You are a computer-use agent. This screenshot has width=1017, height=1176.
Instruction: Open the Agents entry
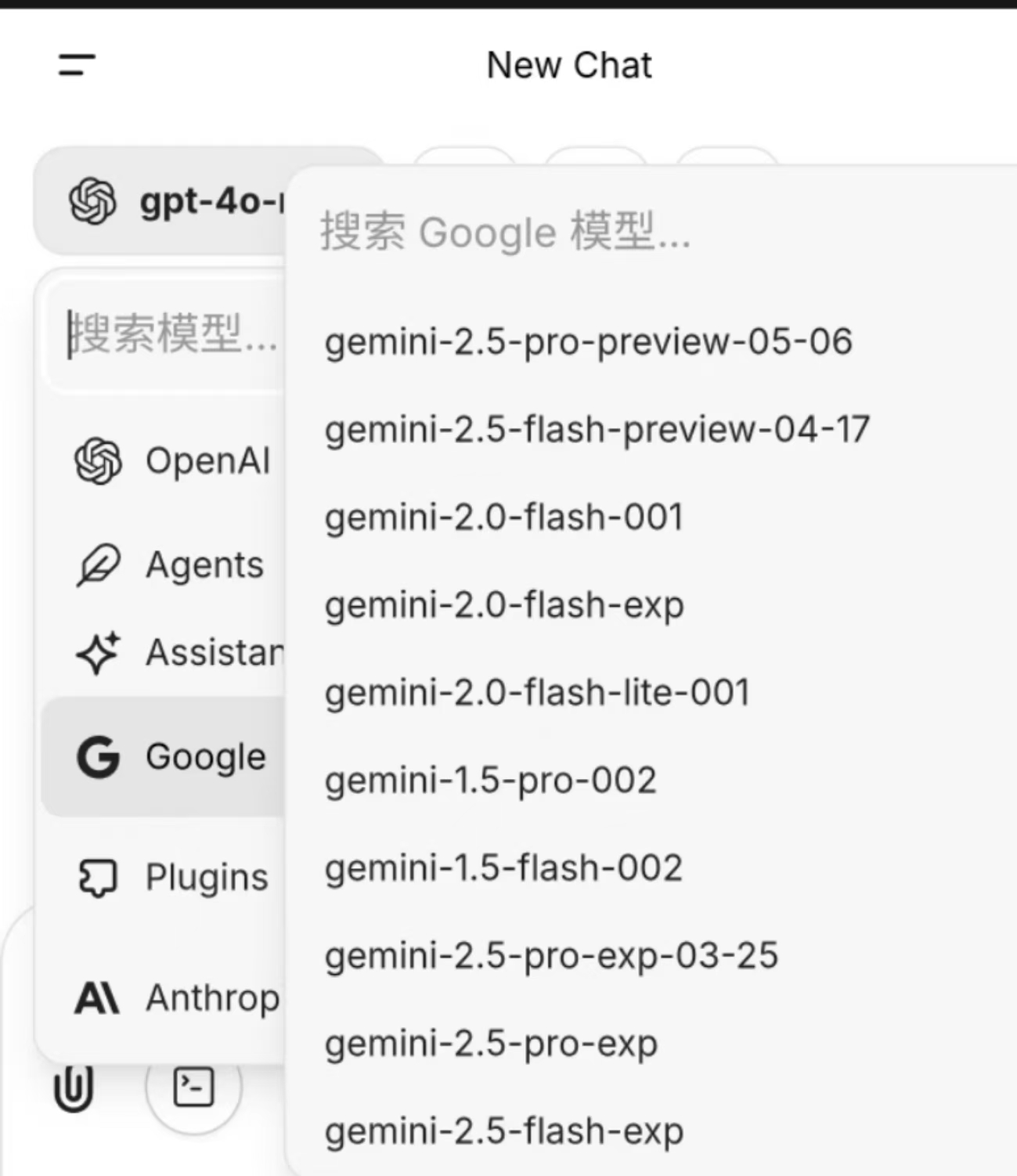pos(172,565)
